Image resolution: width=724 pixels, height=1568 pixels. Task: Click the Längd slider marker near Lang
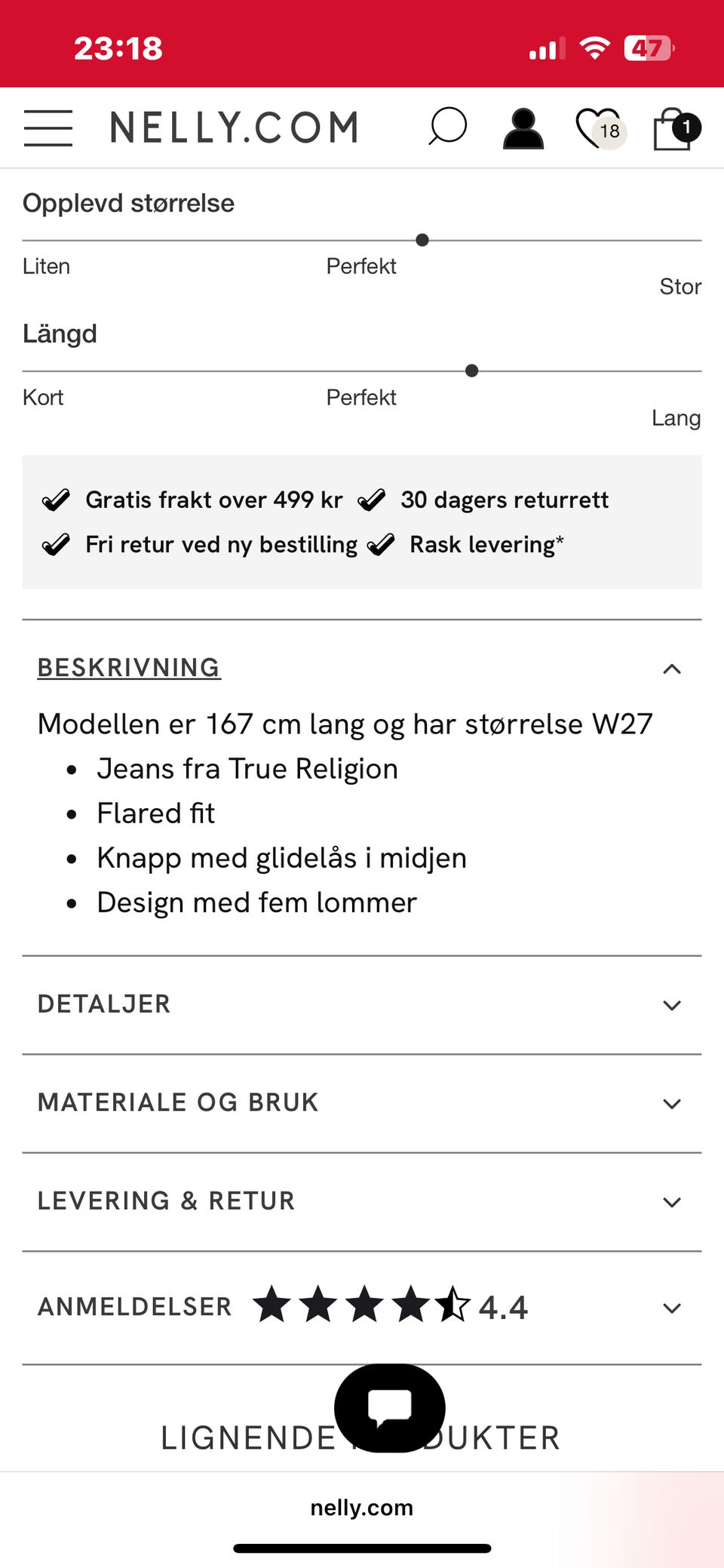click(x=471, y=370)
